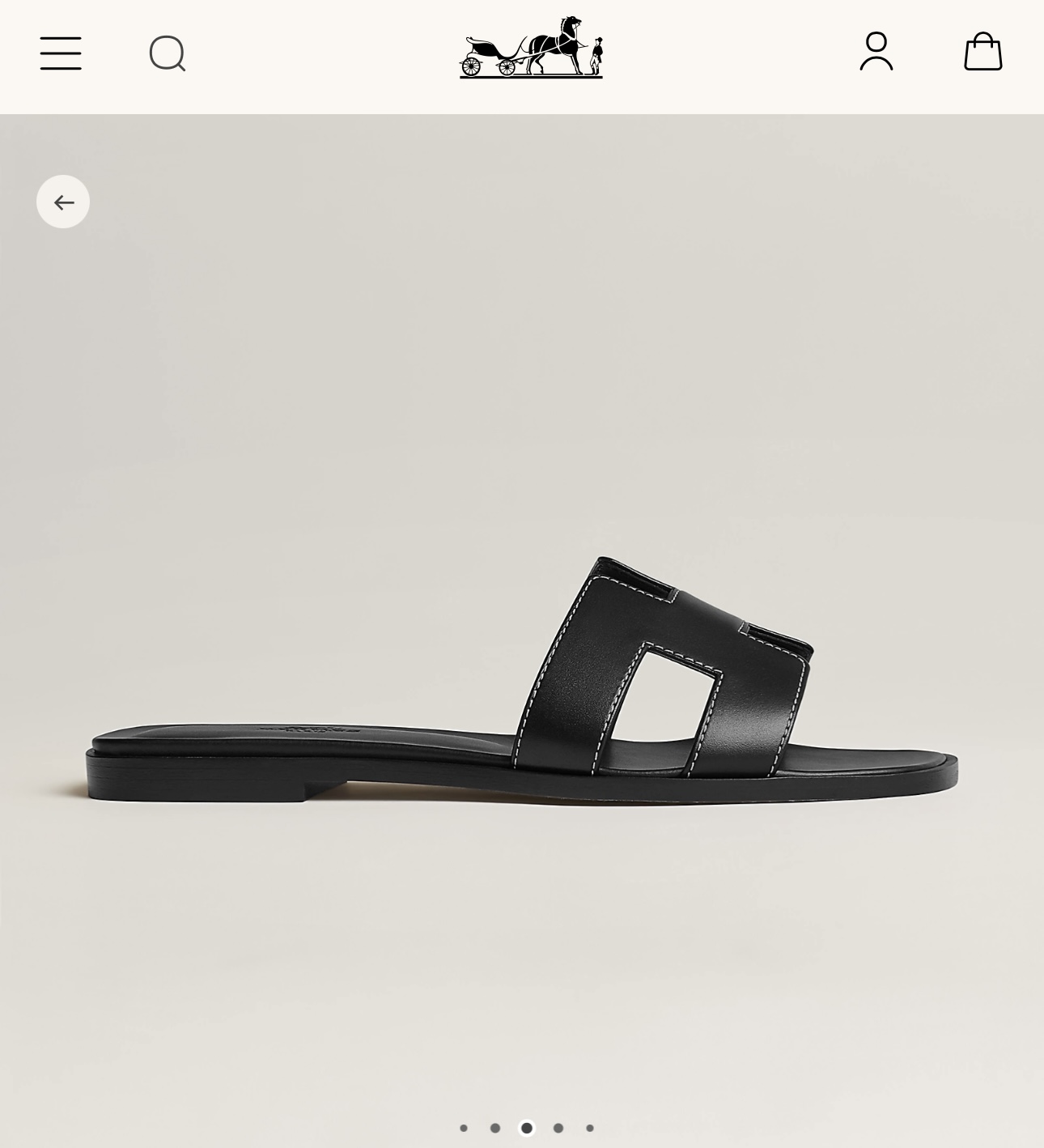
Task: Open the shopping bag icon
Action: click(x=983, y=52)
